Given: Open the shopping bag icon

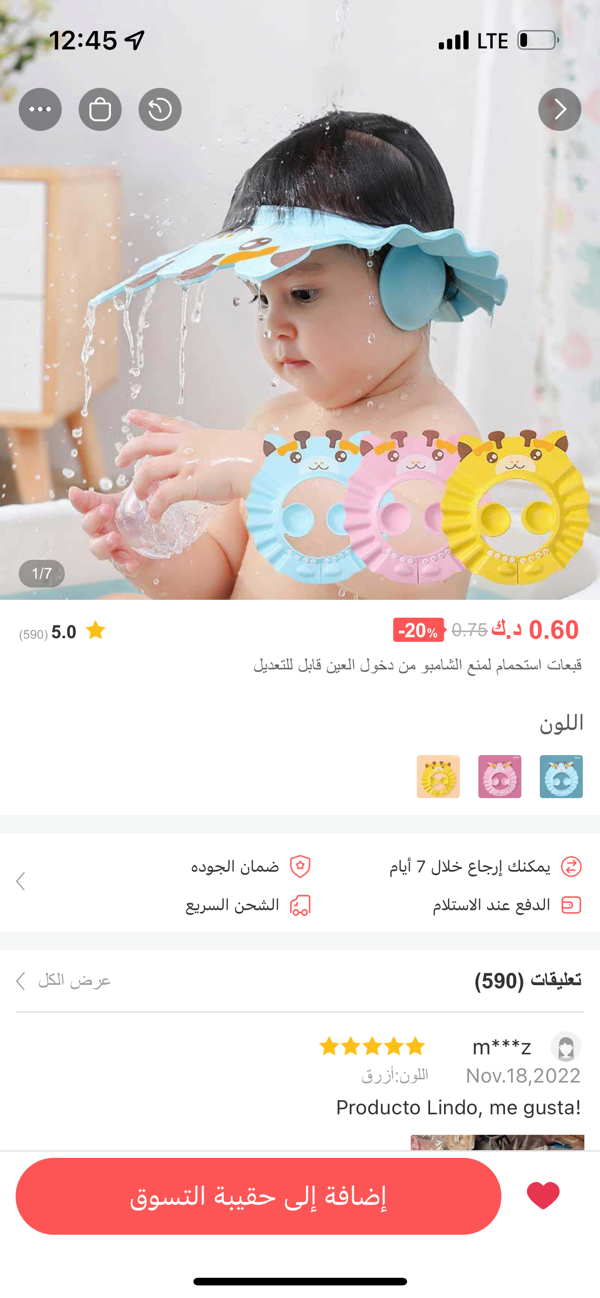Looking at the screenshot, I should pos(100,110).
